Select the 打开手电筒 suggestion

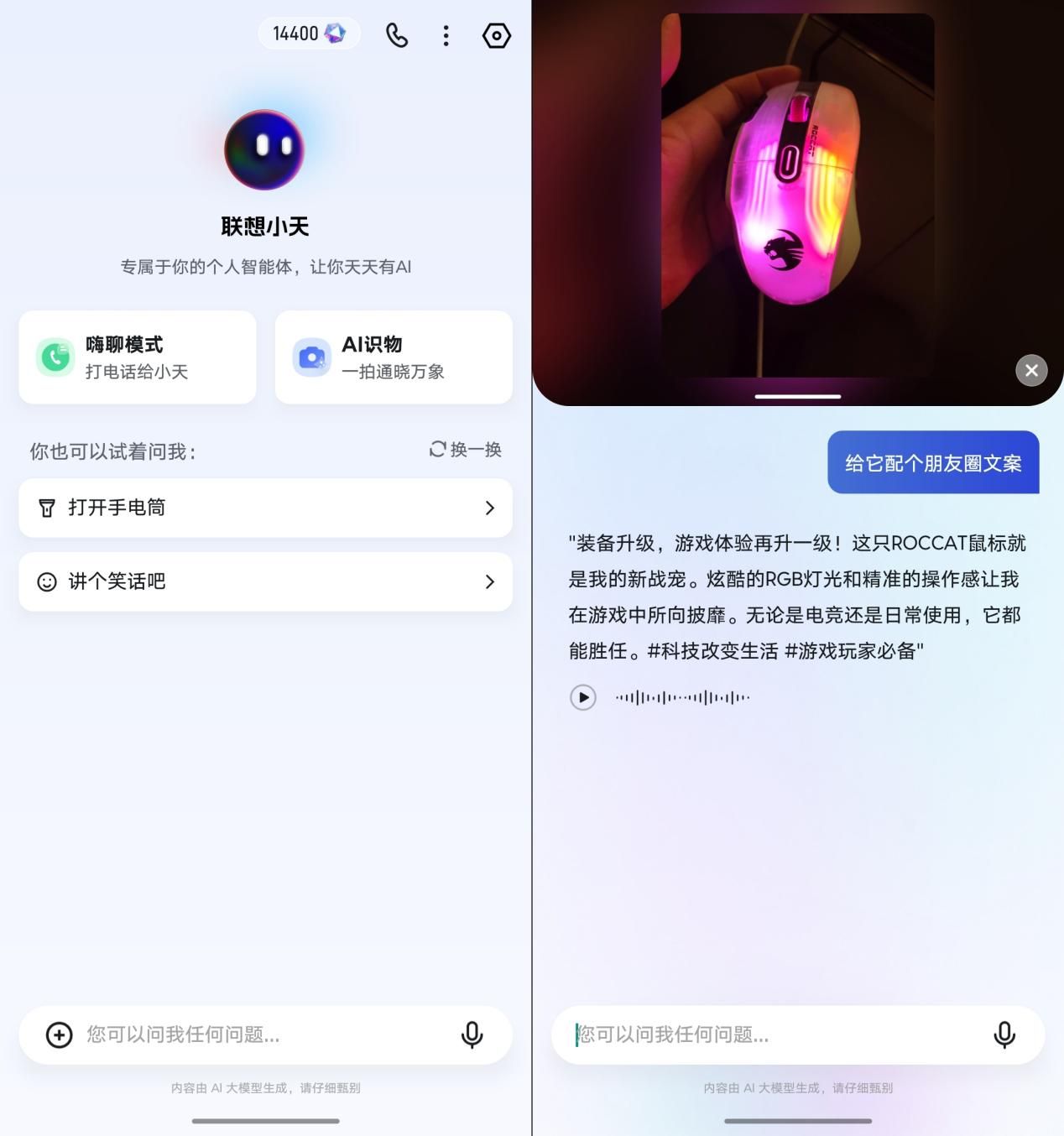[265, 508]
